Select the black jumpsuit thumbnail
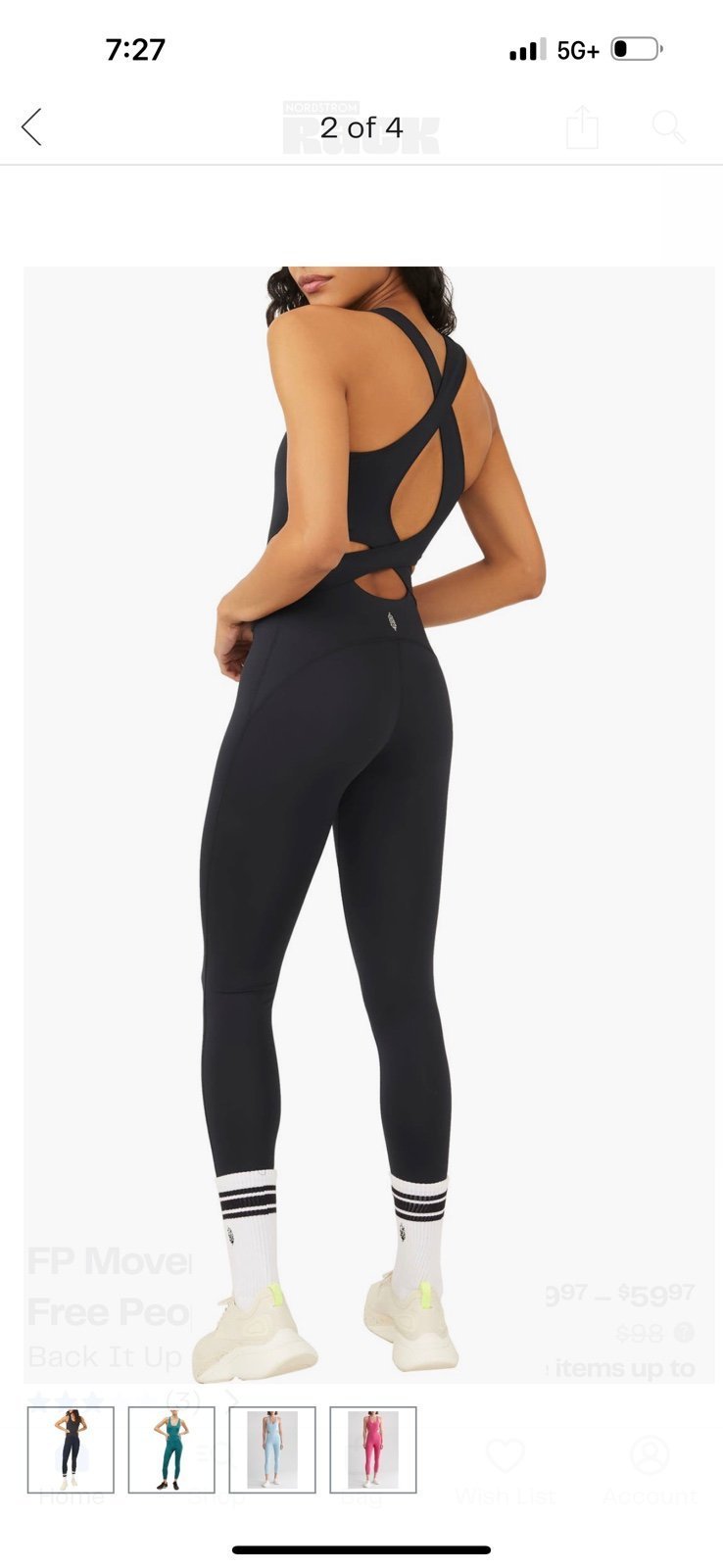The width and height of the screenshot is (723, 1568). 71,1449
